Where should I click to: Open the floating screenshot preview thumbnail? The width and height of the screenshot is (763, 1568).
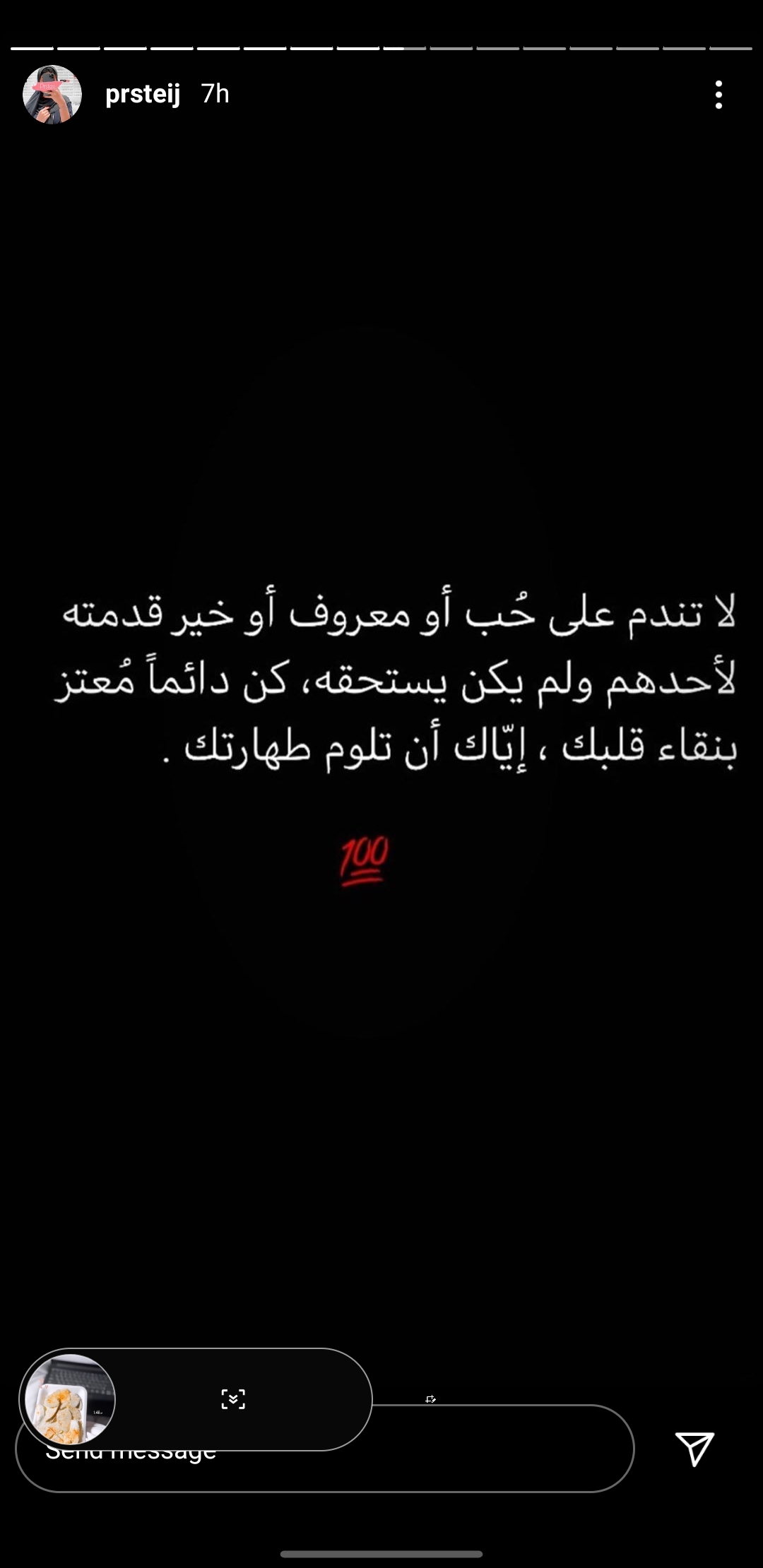tap(69, 1399)
